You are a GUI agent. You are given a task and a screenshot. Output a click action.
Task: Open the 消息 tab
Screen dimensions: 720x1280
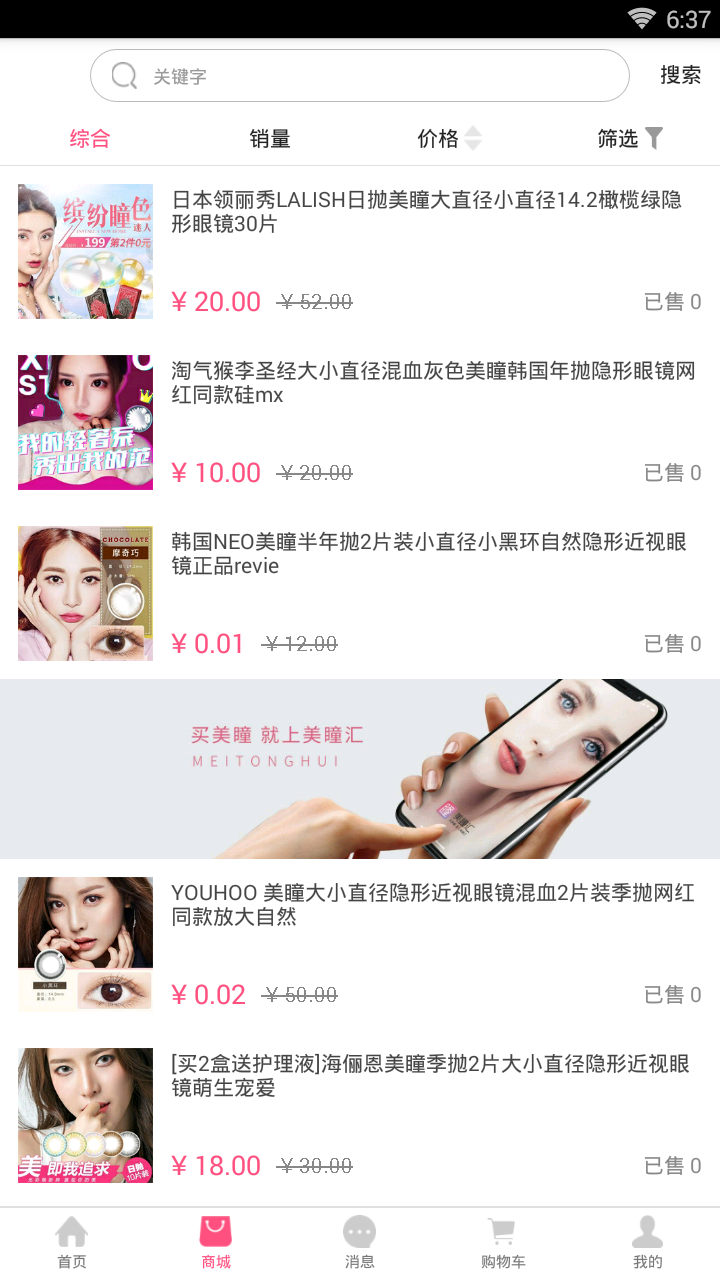(x=360, y=1243)
